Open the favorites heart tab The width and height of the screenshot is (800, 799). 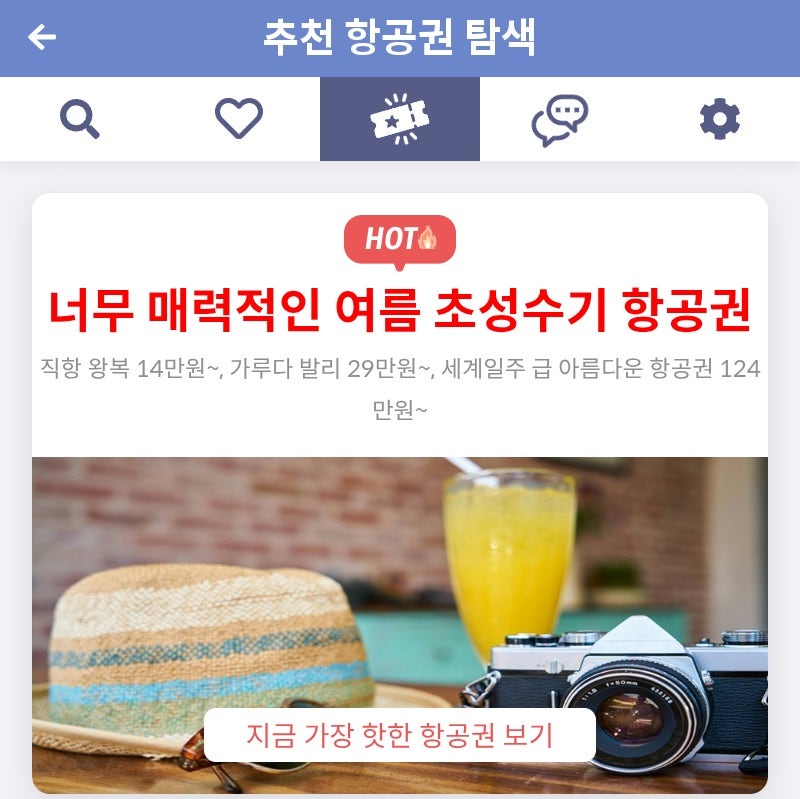pos(239,120)
